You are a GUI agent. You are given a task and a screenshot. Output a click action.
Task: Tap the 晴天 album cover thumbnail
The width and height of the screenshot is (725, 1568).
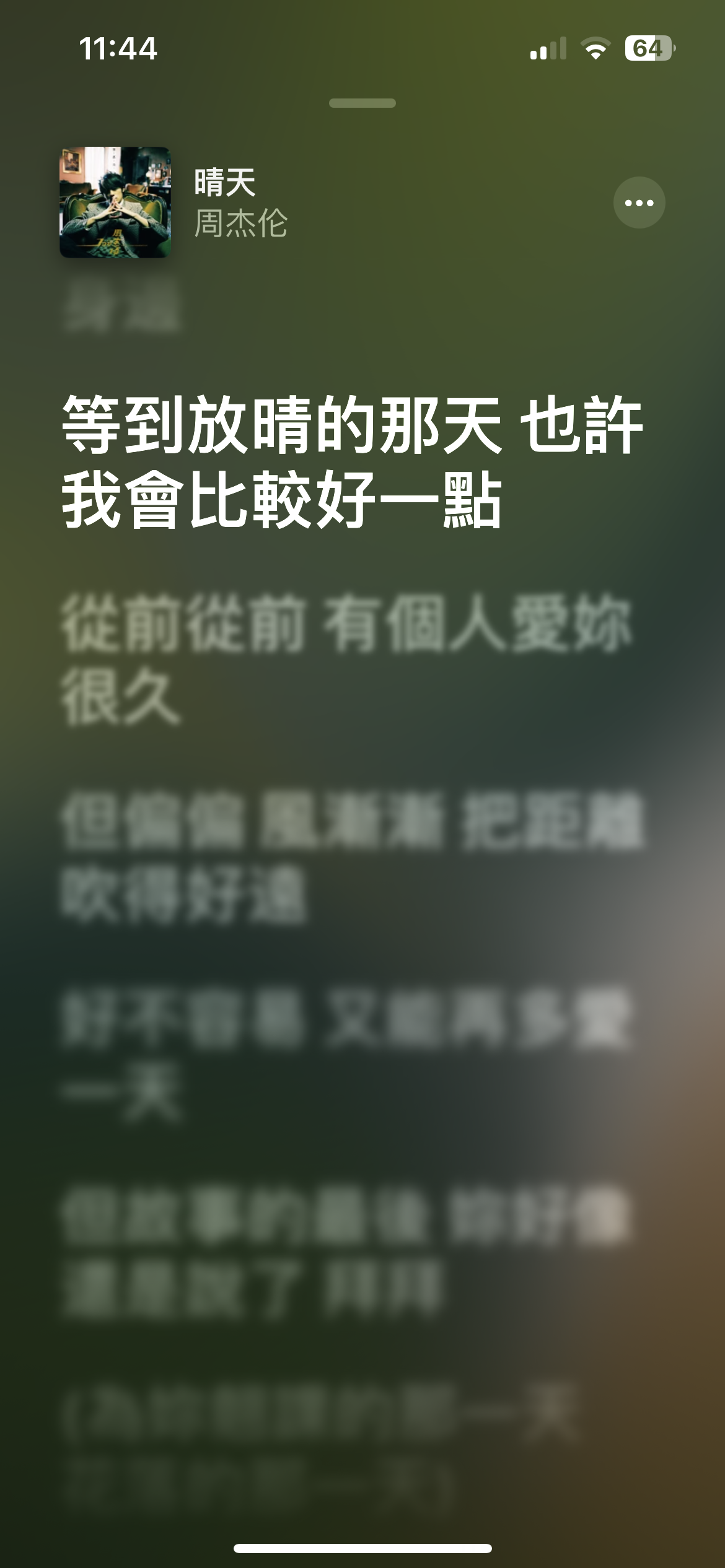(115, 202)
